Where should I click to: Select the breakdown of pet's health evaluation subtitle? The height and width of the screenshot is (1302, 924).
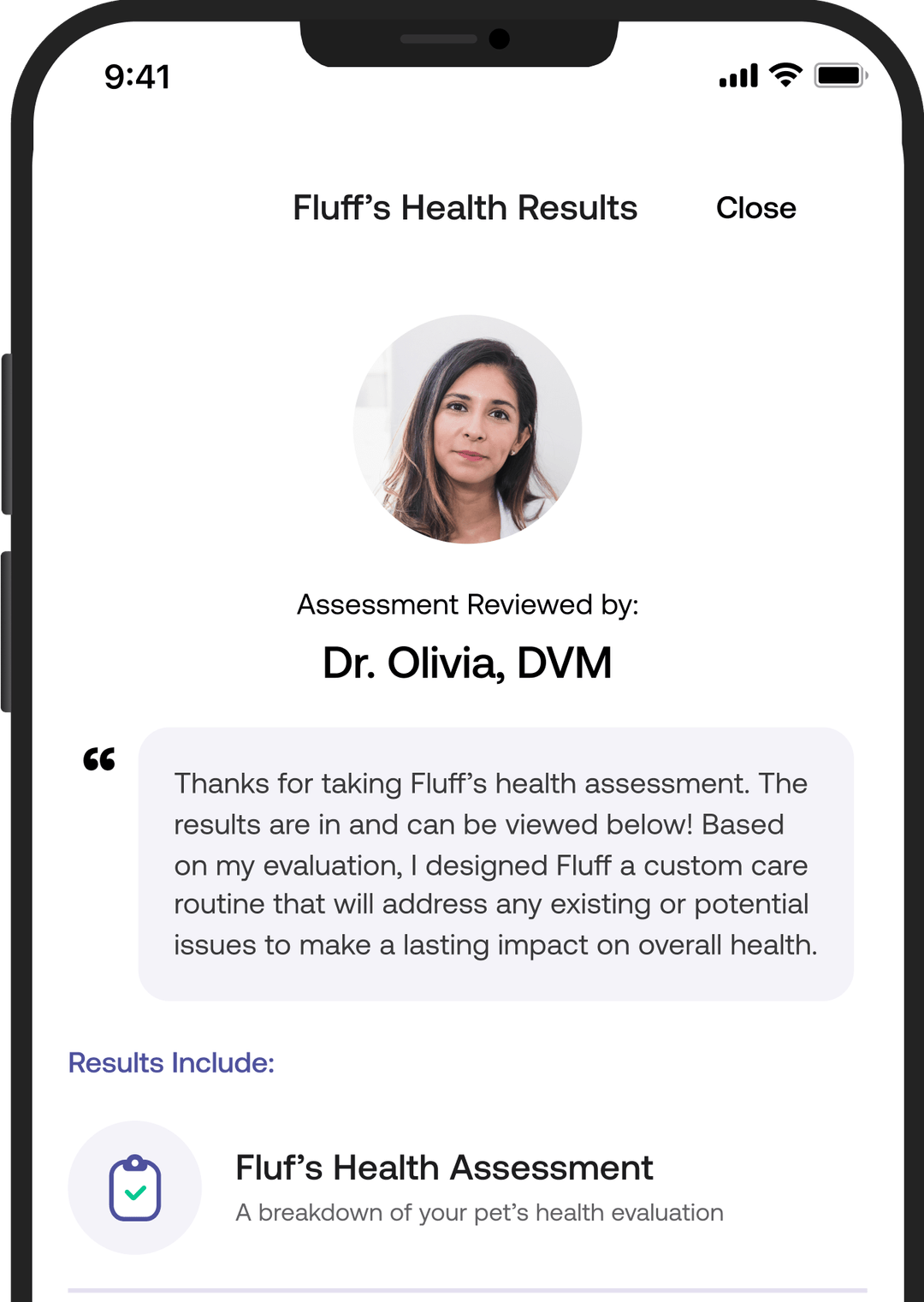[x=479, y=1212]
